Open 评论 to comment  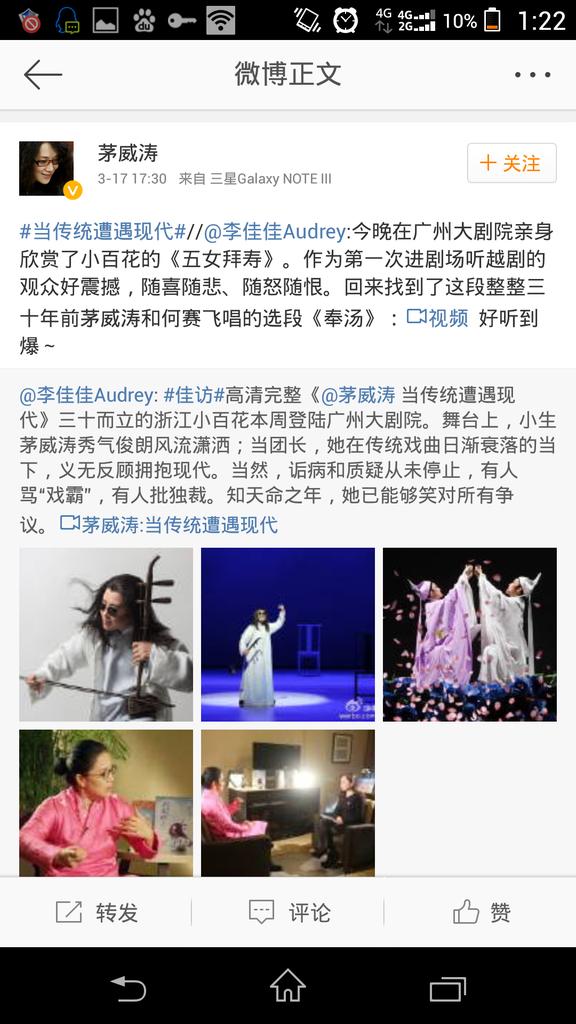tap(289, 912)
